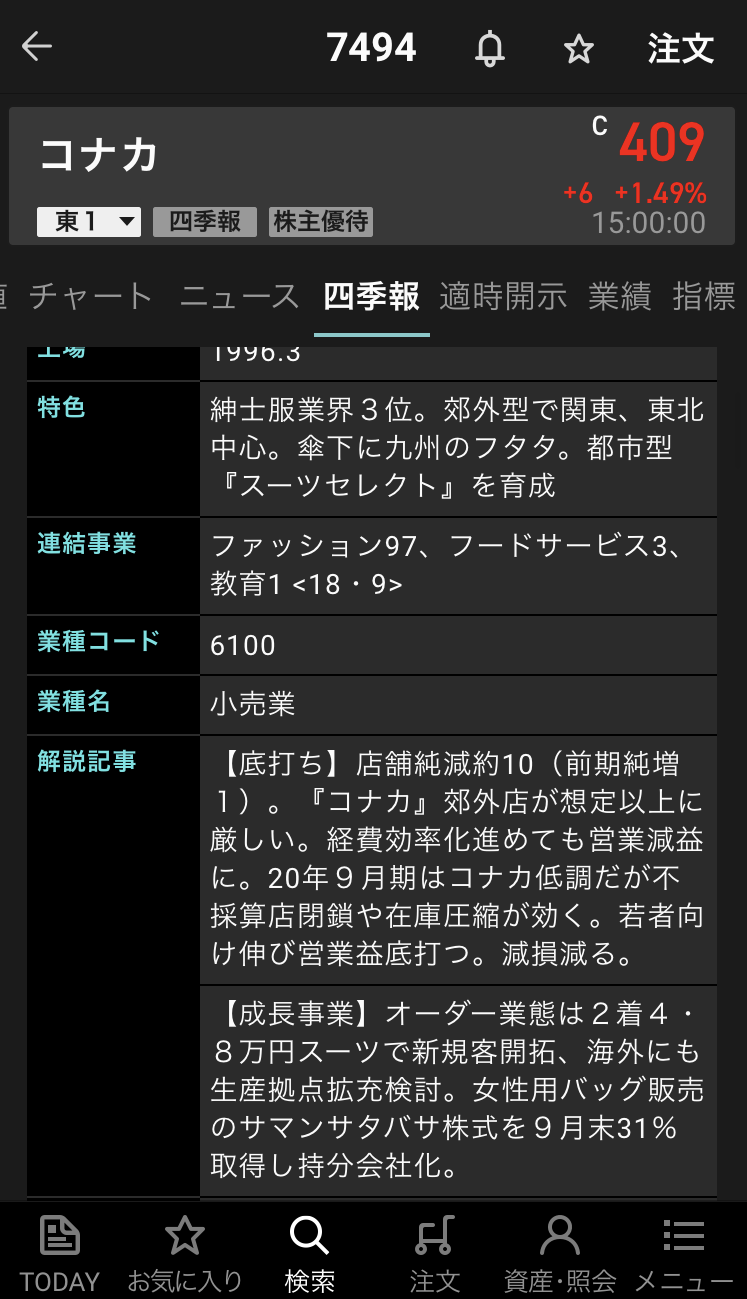Open お気に入り in bottom navigation

point(185,1254)
